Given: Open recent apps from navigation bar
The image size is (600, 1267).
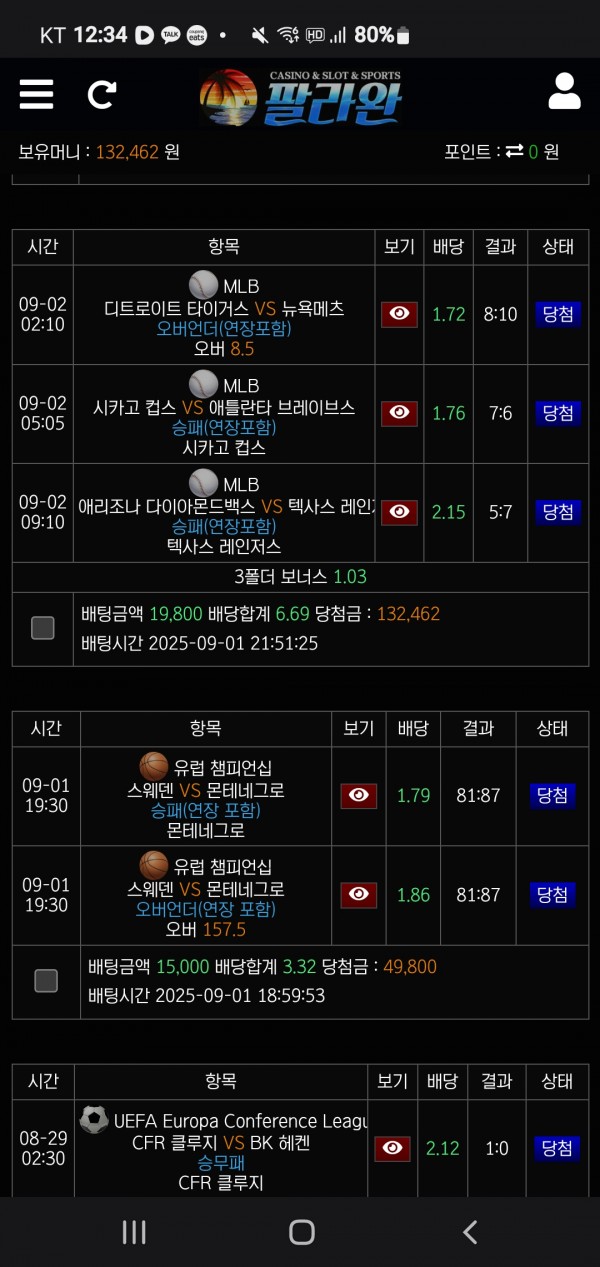Looking at the screenshot, I should (x=134, y=1232).
